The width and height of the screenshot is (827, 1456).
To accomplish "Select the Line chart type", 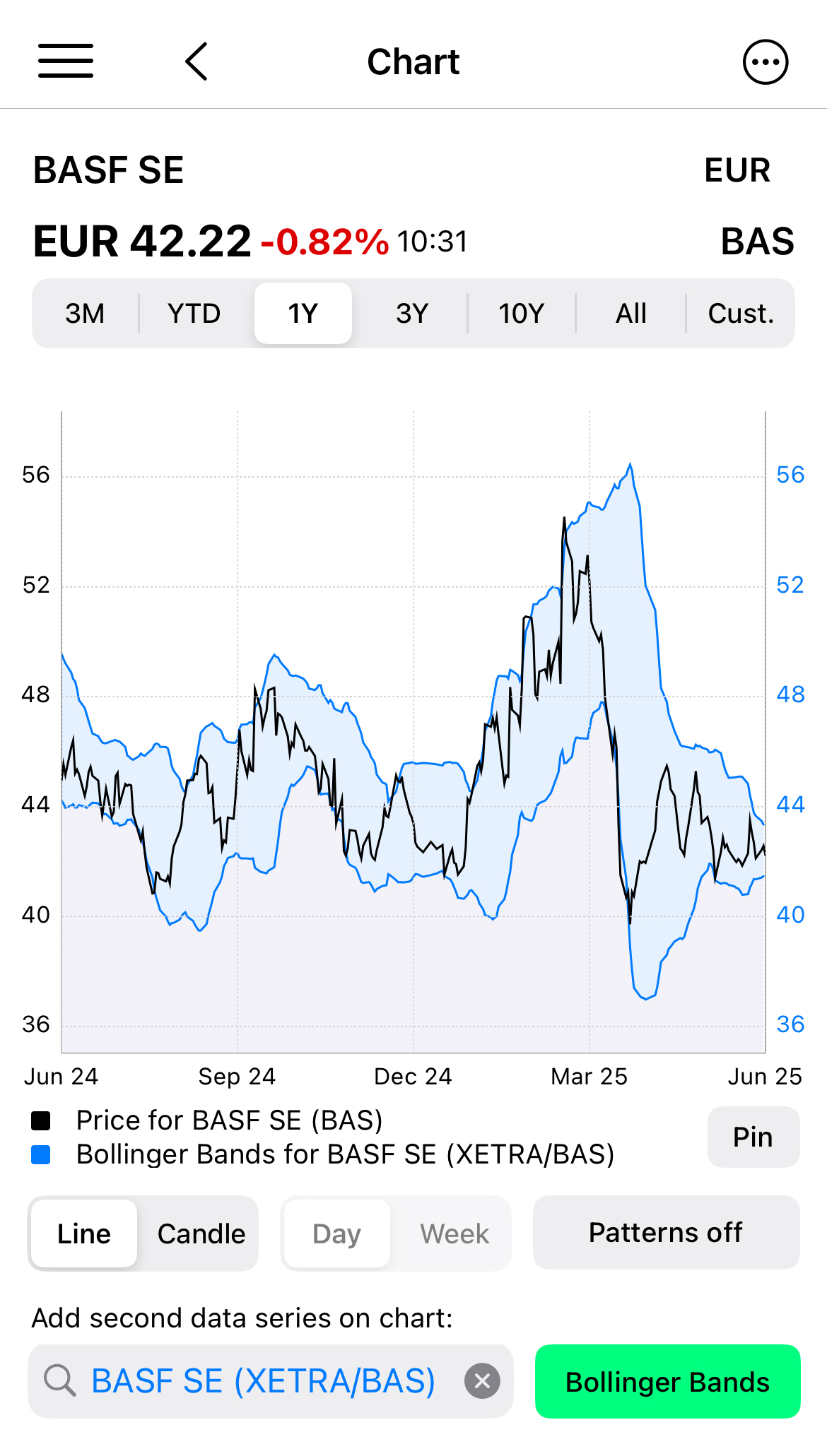I will coord(84,1233).
